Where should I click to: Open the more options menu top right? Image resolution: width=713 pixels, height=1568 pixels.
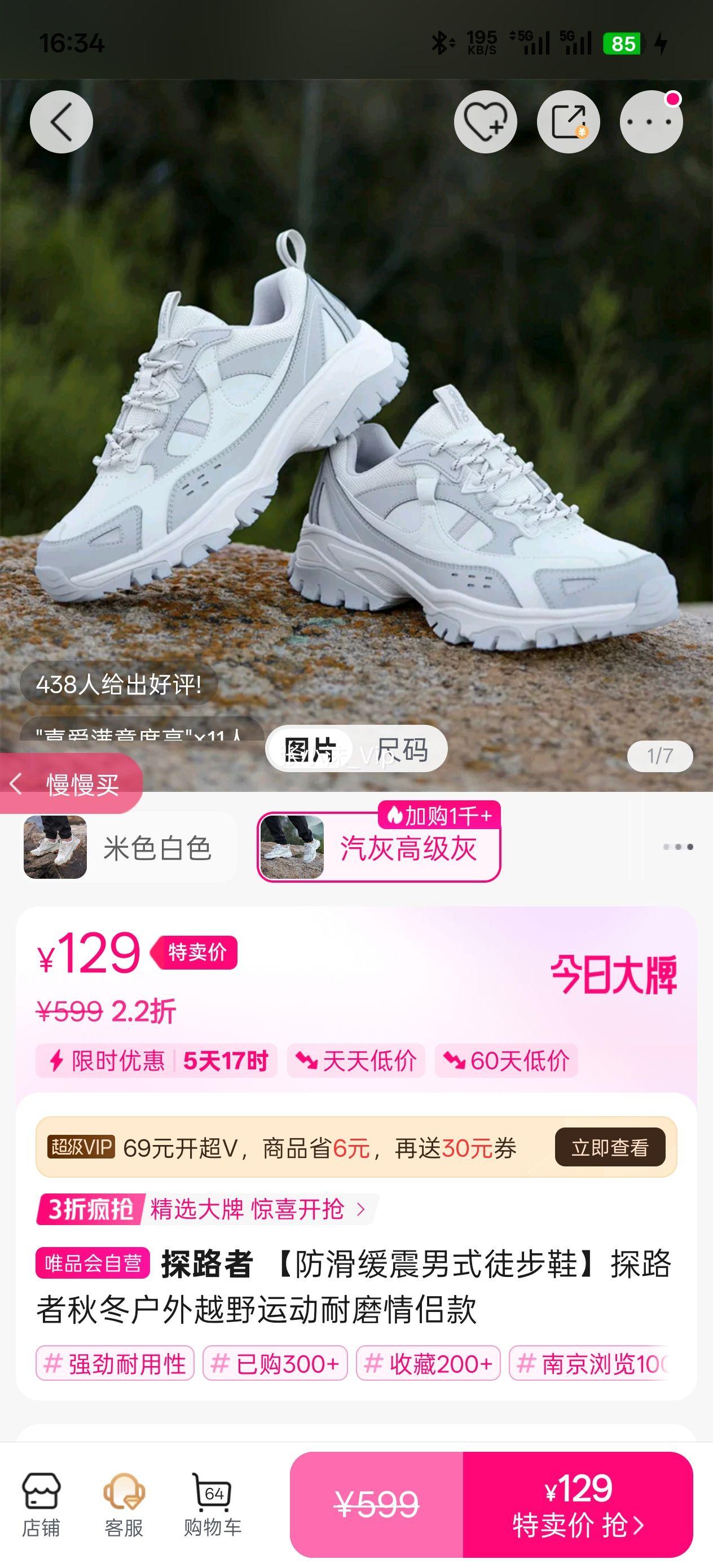651,122
